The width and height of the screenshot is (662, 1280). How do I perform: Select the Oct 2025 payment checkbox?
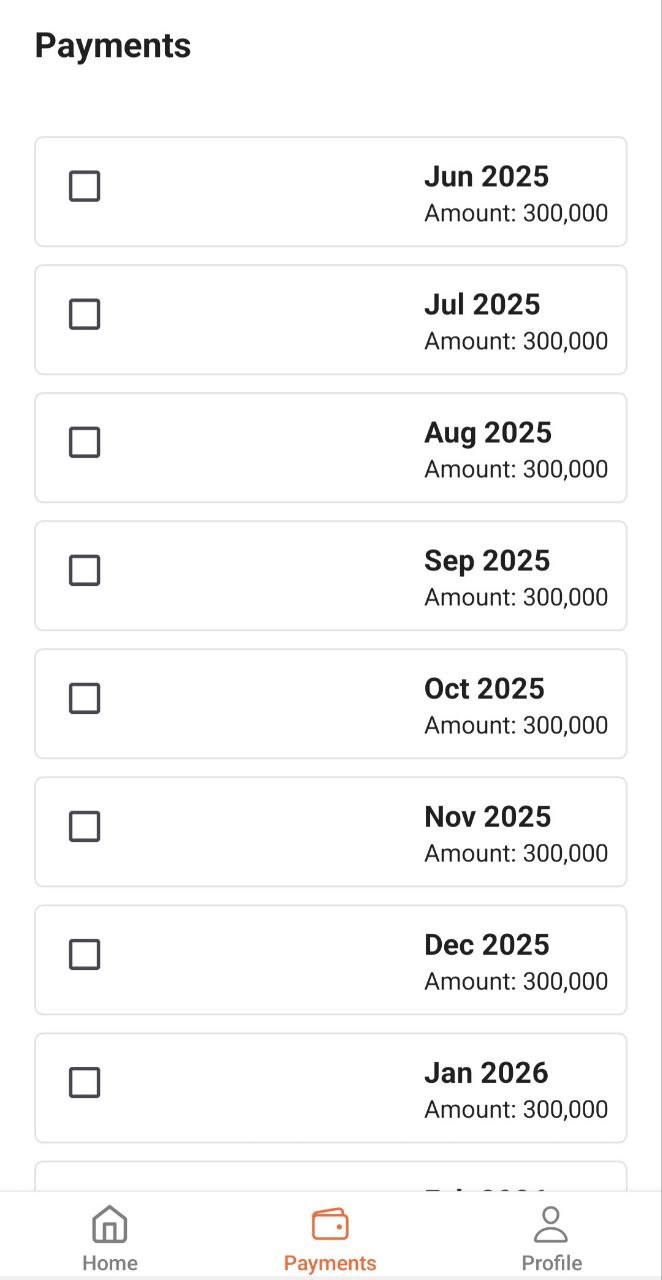[x=84, y=698]
